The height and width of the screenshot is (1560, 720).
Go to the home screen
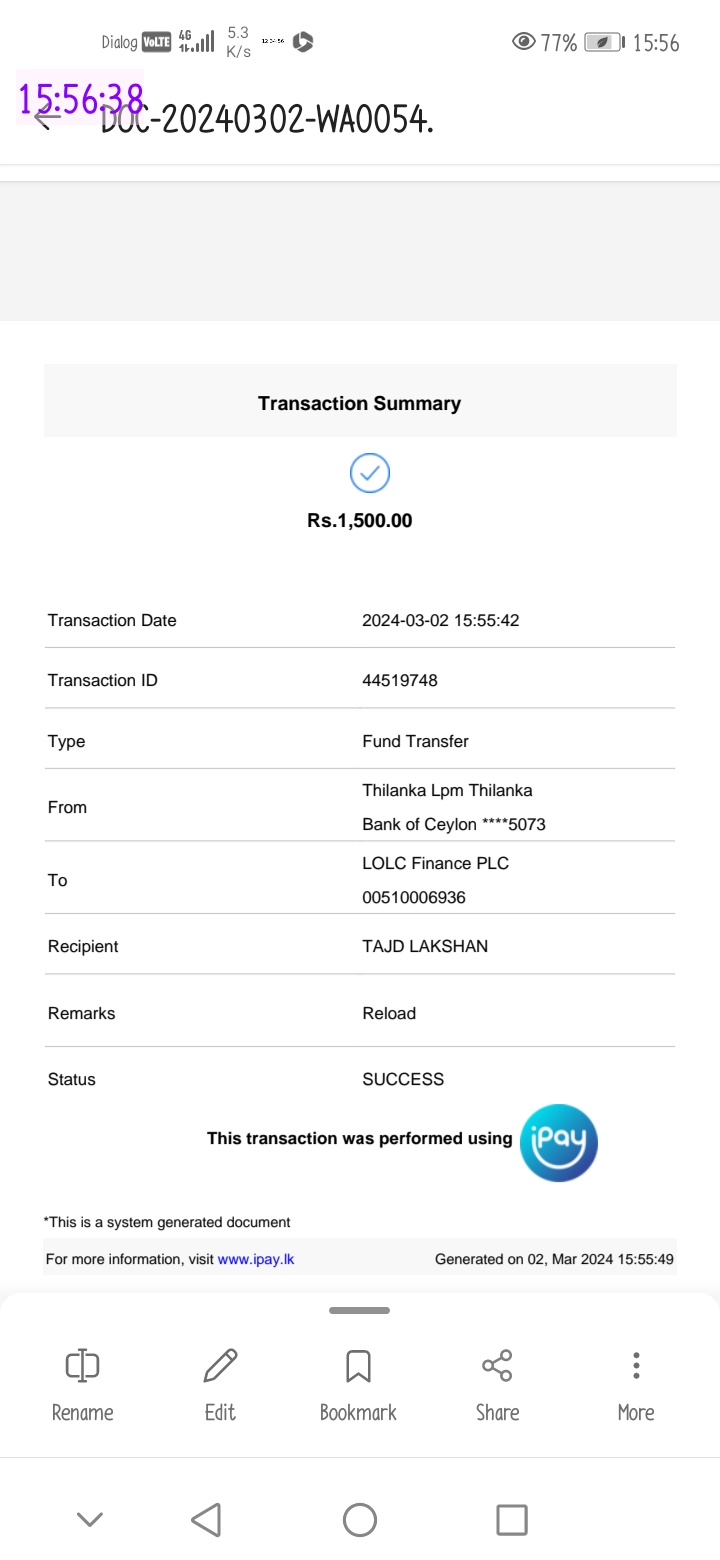point(359,1520)
